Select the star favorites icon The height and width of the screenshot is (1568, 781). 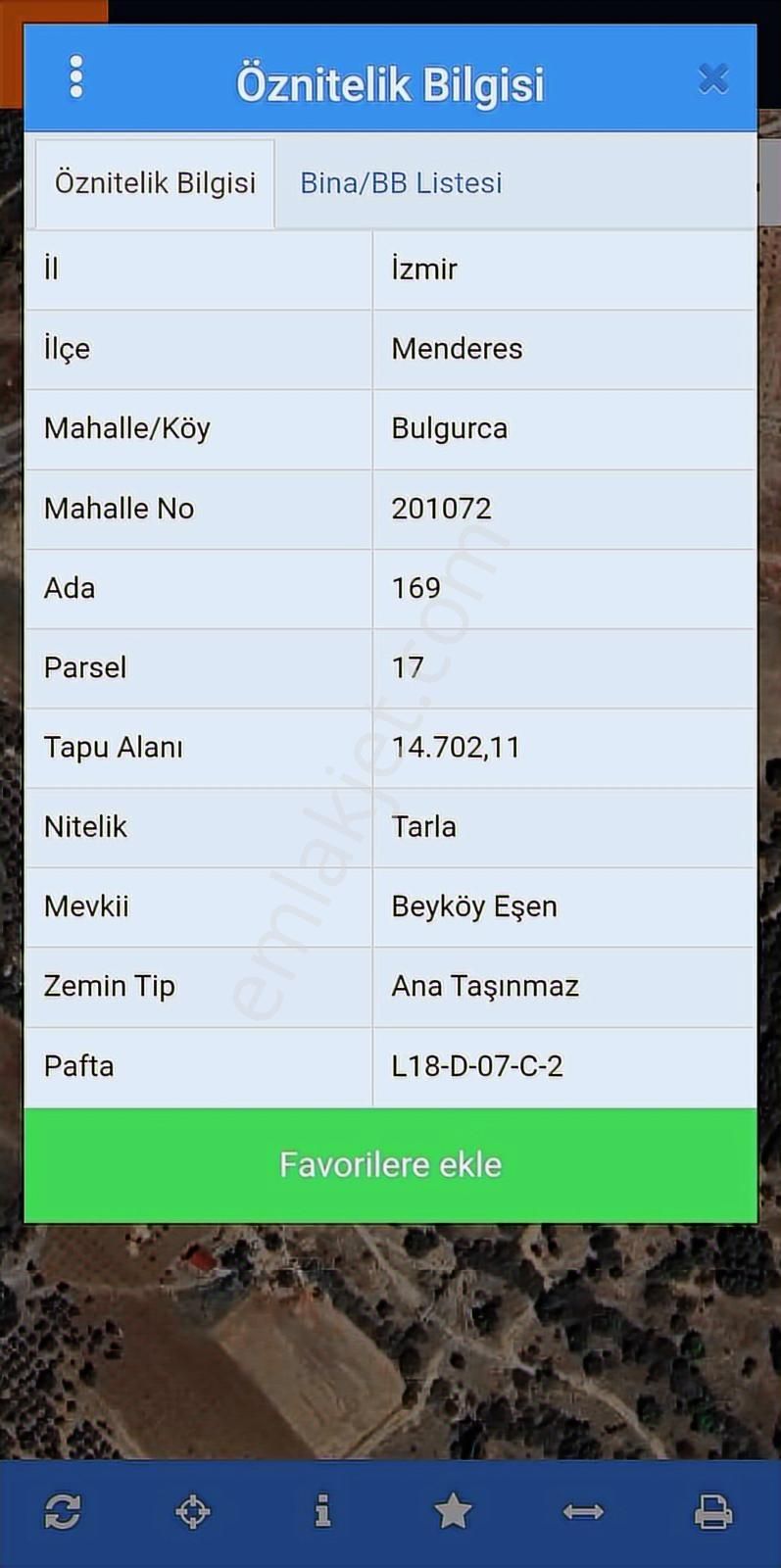454,1511
